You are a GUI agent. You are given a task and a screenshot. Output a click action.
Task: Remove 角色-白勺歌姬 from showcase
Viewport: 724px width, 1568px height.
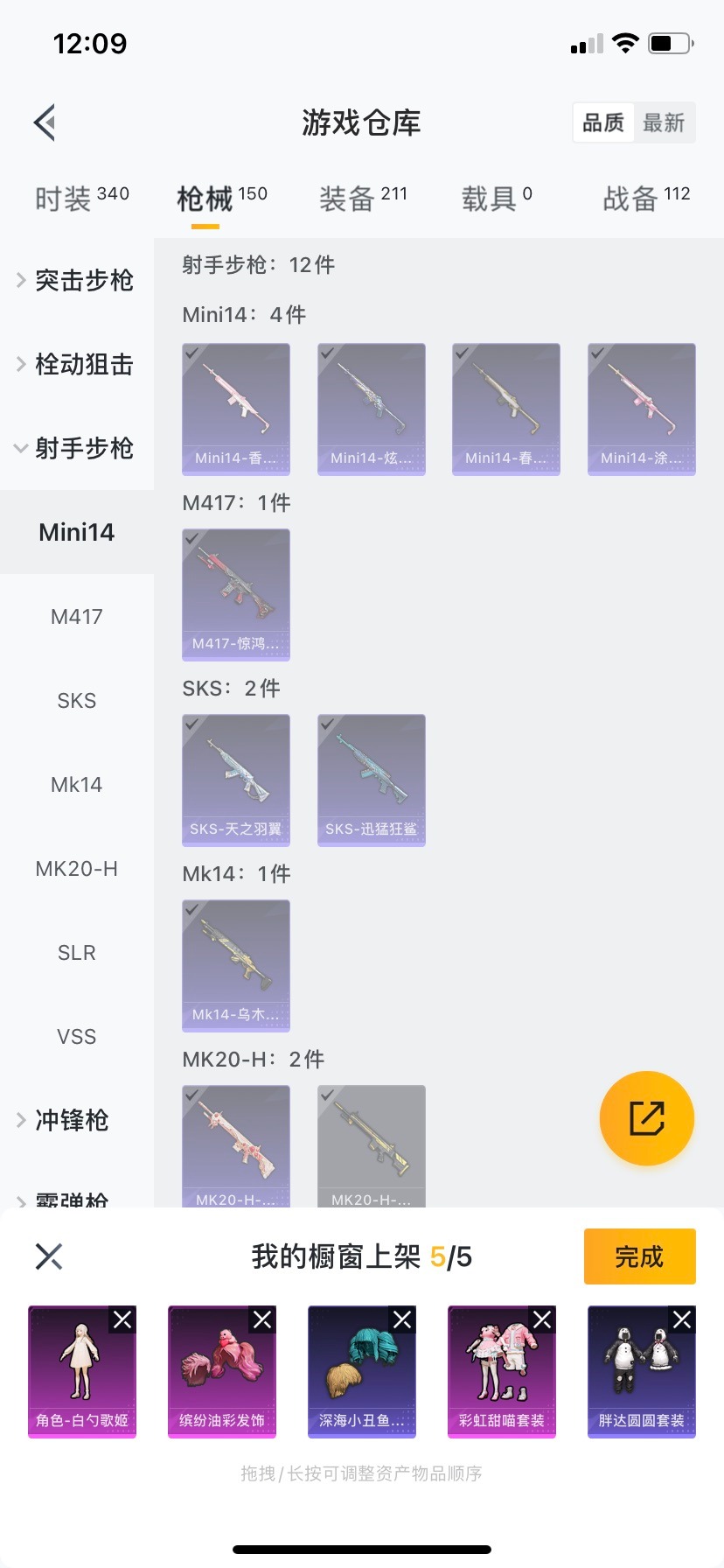tap(122, 1319)
